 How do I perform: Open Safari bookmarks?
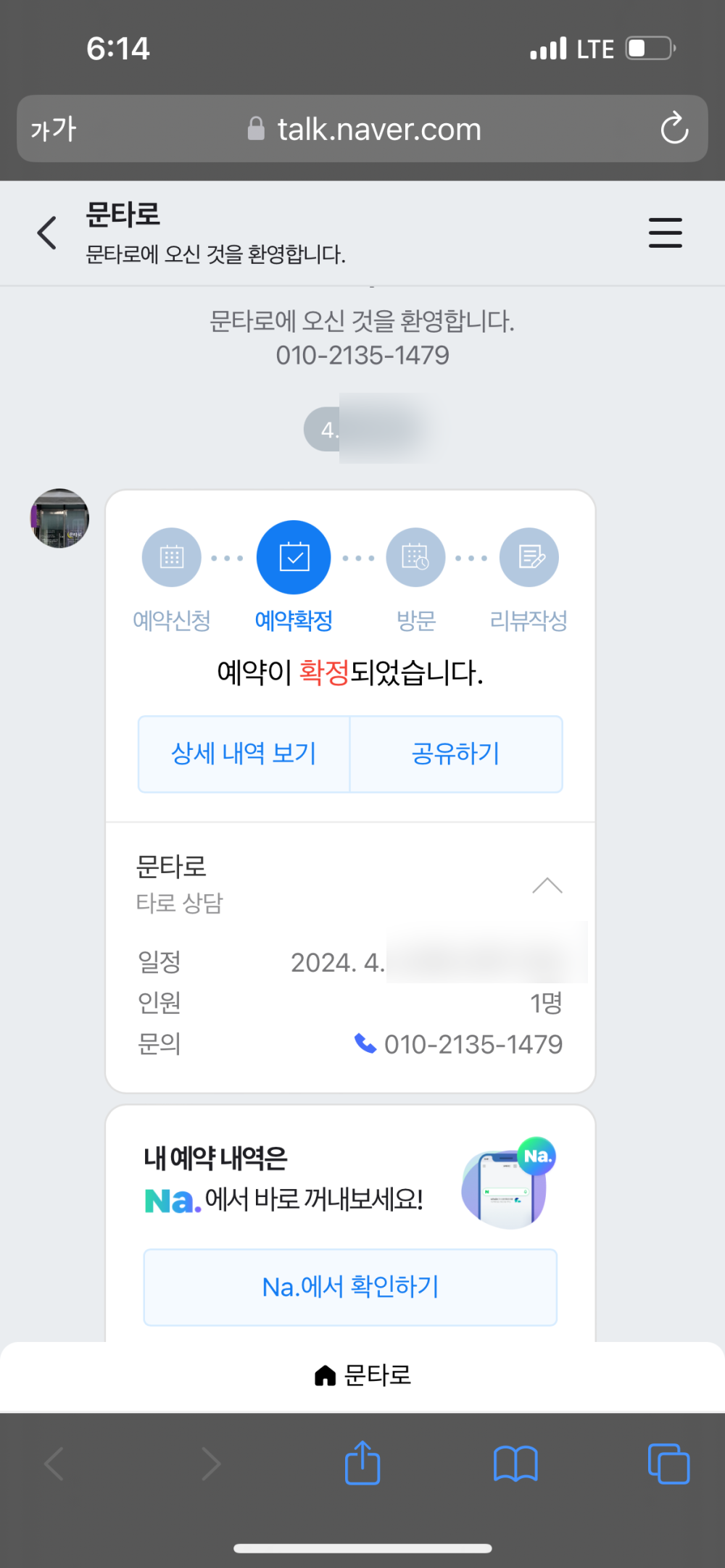pos(515,1463)
